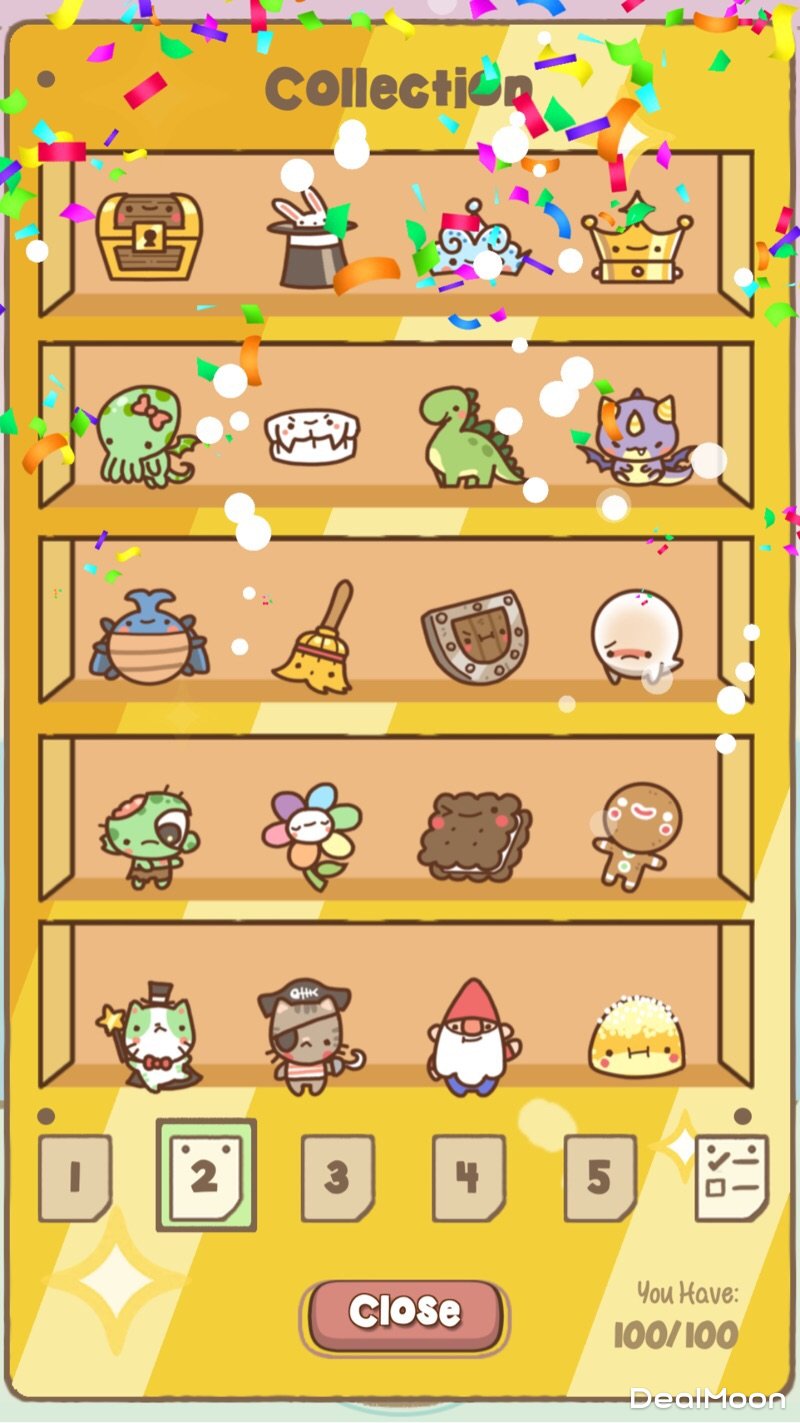
Task: Go to collection page 4
Action: pyautogui.click(x=468, y=1177)
